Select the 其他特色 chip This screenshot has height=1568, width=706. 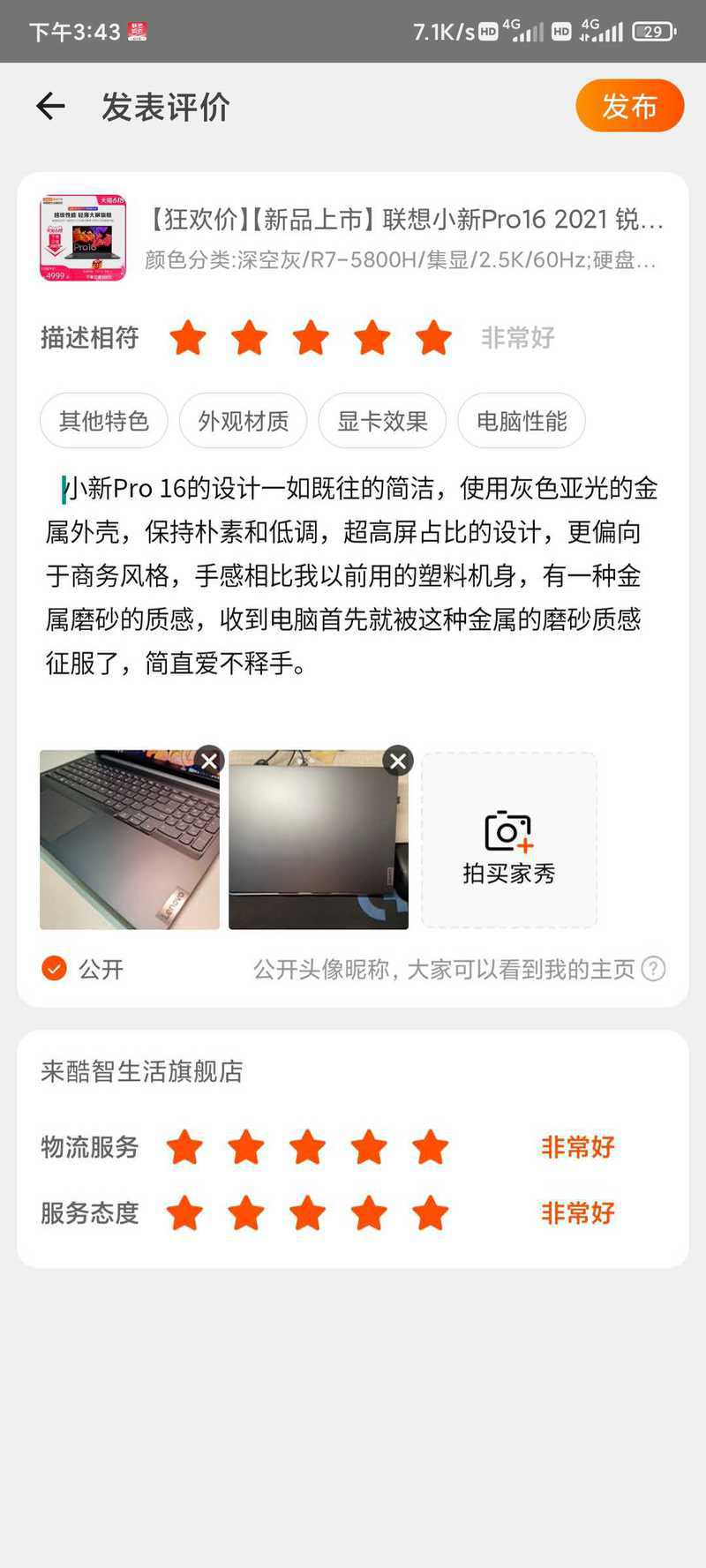tap(104, 421)
